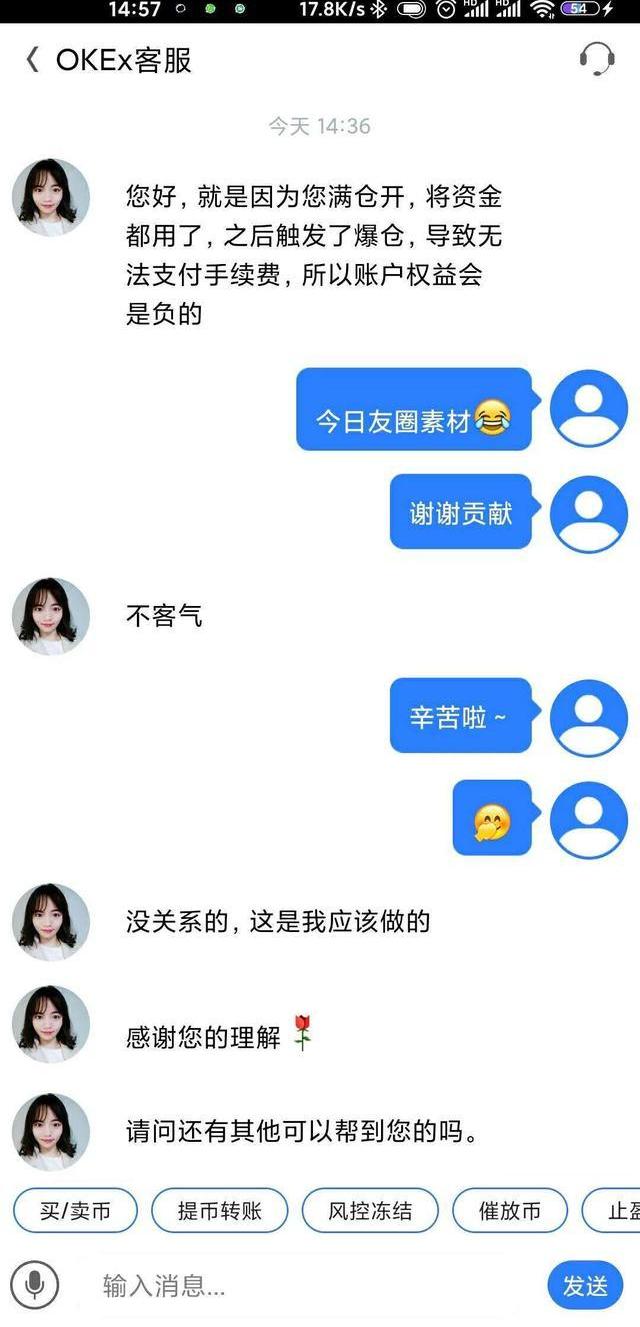Choose the 提币转账 chip
The height and width of the screenshot is (1327, 640).
tap(219, 1211)
